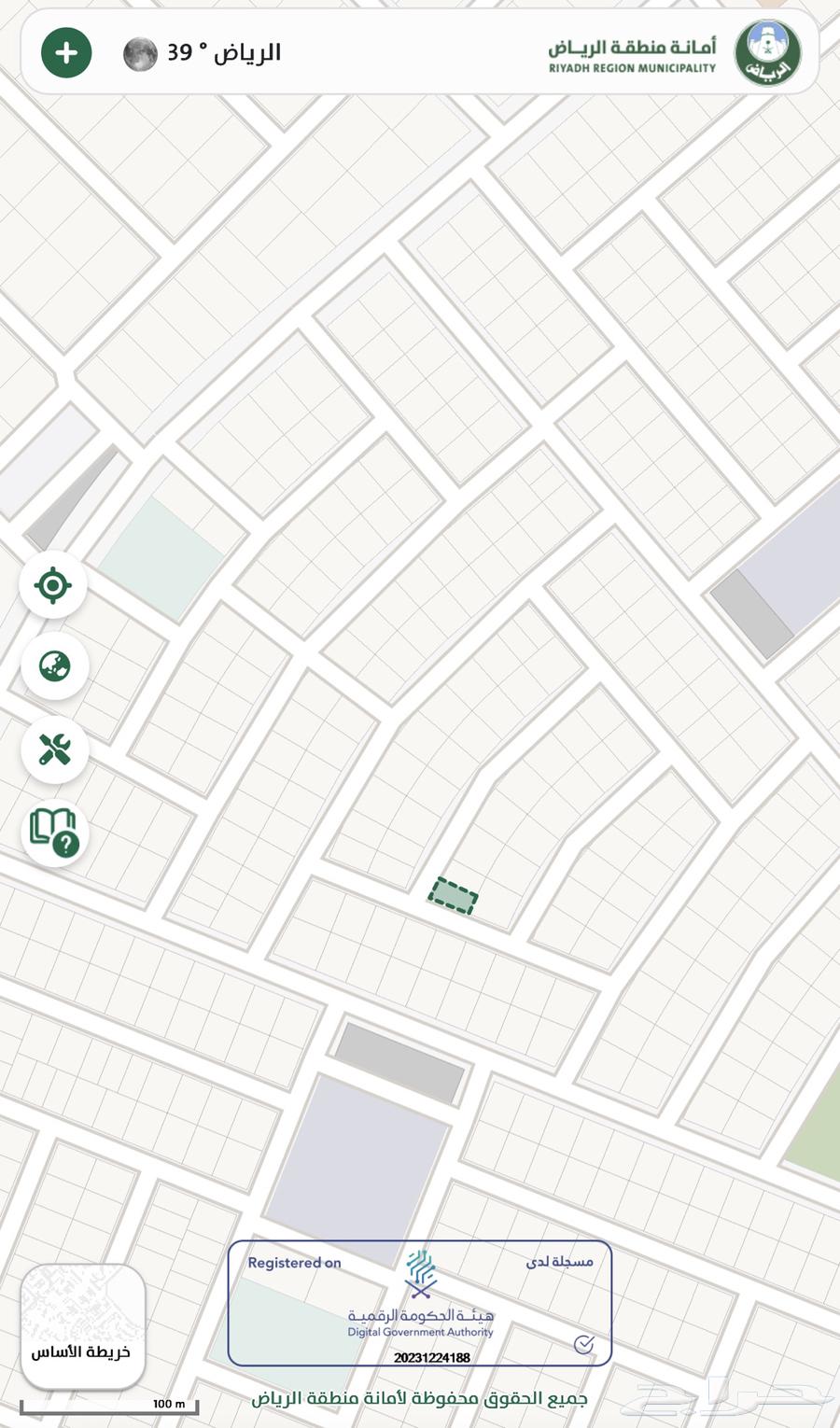Viewport: 840px width, 1428px height.
Task: Open the globe map layers button
Action: pos(55,666)
